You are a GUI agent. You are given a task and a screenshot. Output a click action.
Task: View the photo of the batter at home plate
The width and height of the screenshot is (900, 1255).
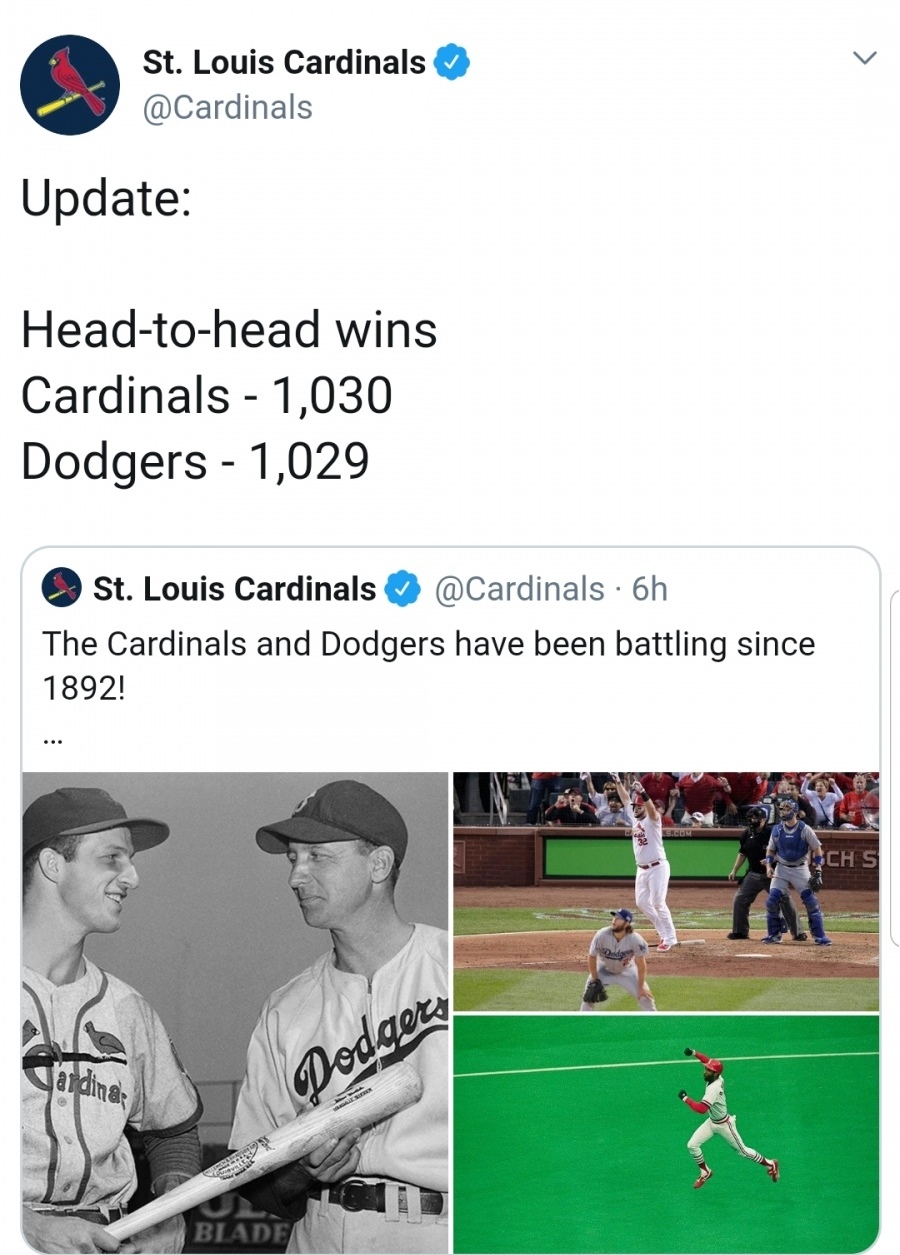tap(666, 890)
